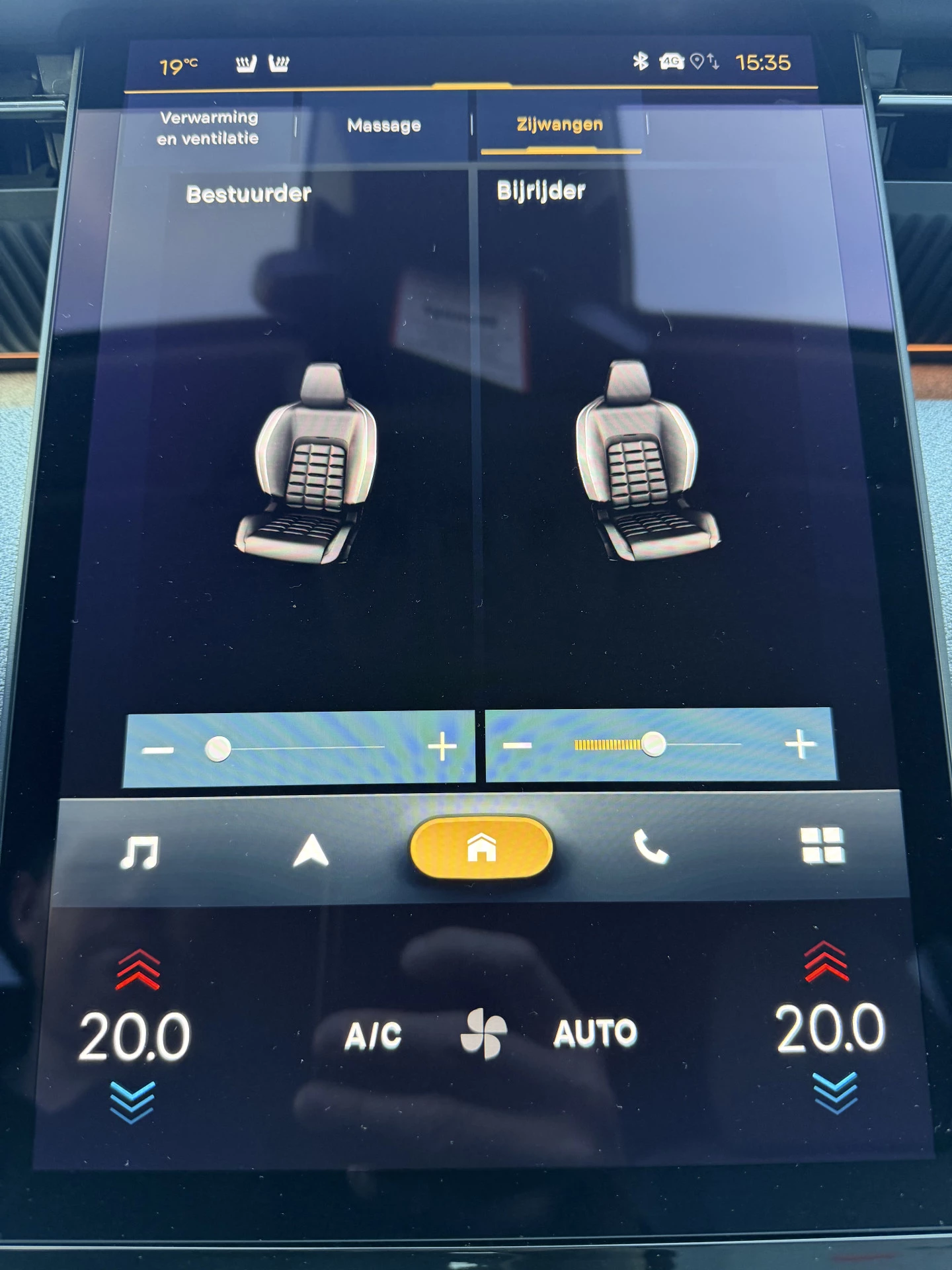Open the fan speed control
This screenshot has width=952, height=1270.
click(483, 1033)
